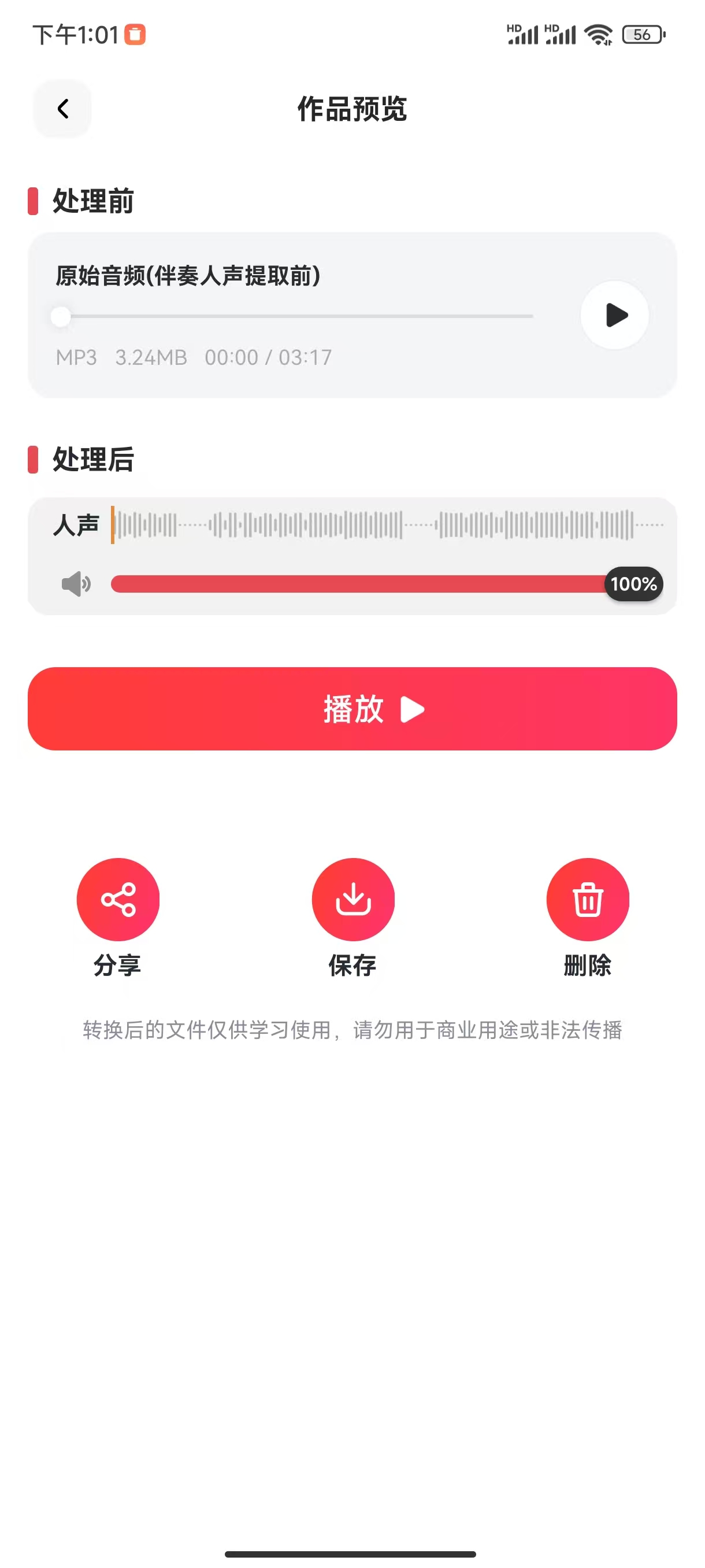Select the 人声 vocal waveform
This screenshot has height=1568, width=705.
pos(377,525)
